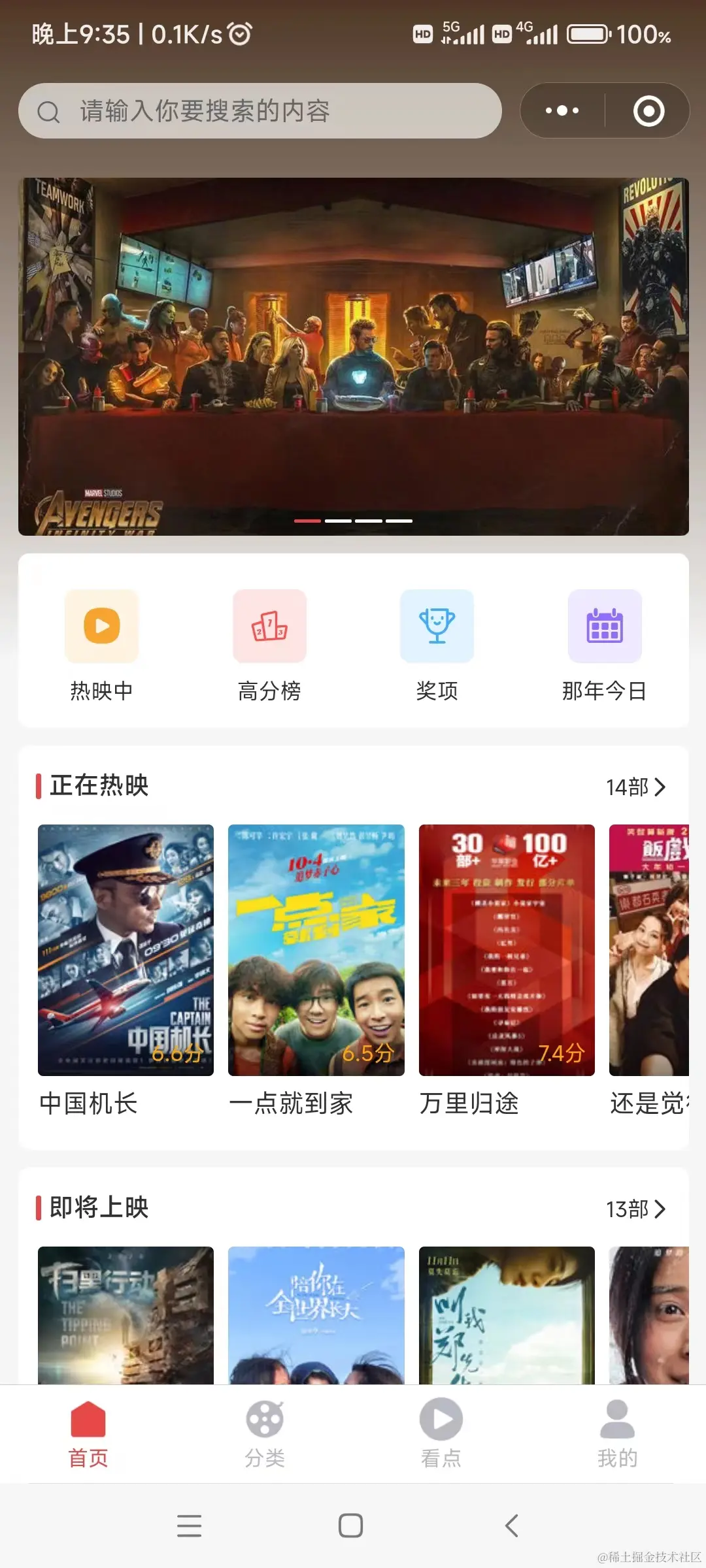Open the 高分榜 ranking shortcut
The height and width of the screenshot is (1568, 706).
[269, 644]
